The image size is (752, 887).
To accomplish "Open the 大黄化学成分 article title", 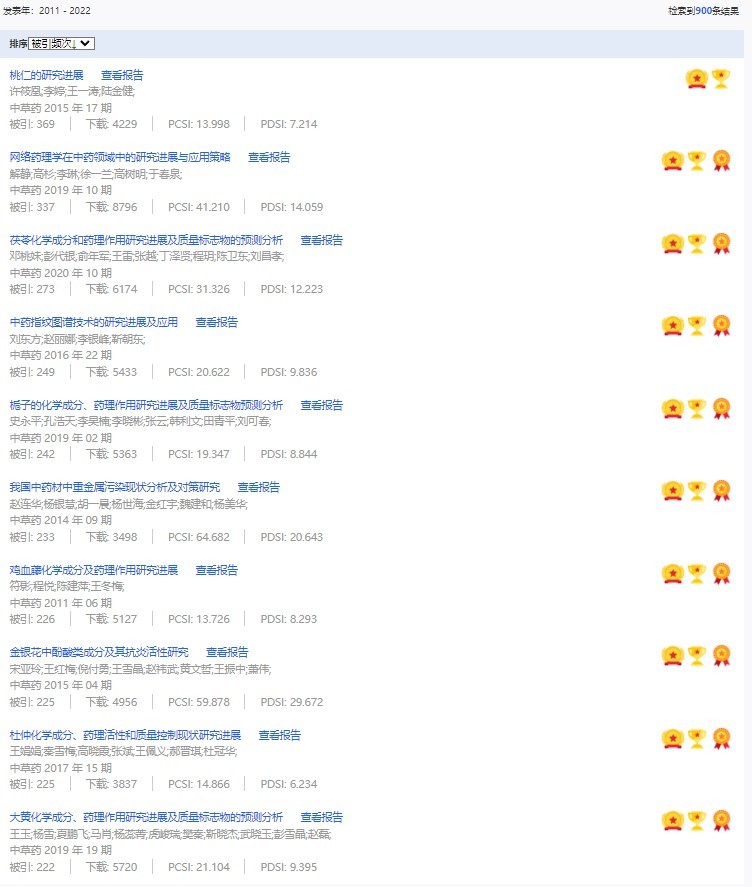I will tap(146, 817).
